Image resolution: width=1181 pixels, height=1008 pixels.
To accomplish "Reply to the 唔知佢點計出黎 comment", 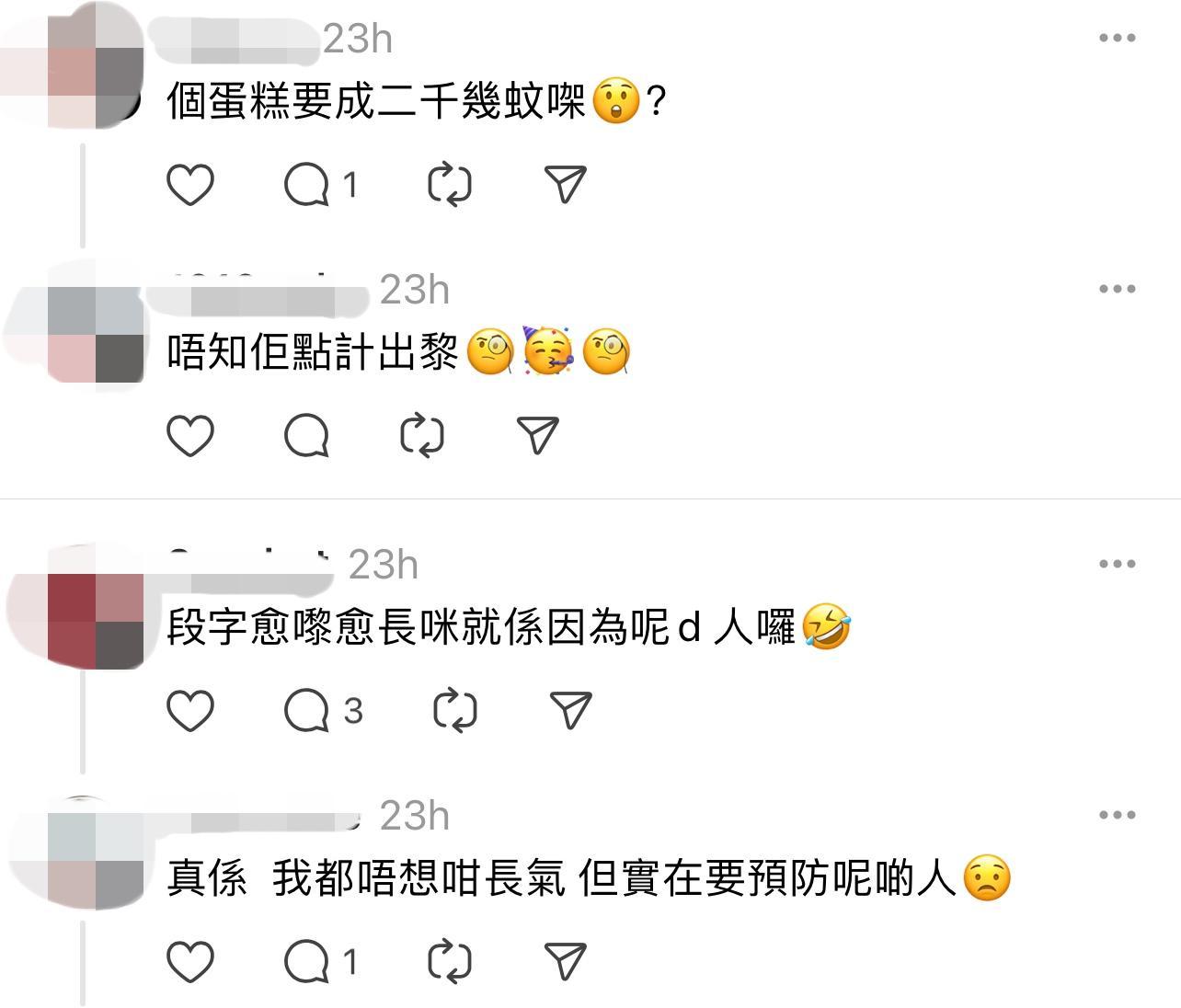I will click(x=307, y=435).
